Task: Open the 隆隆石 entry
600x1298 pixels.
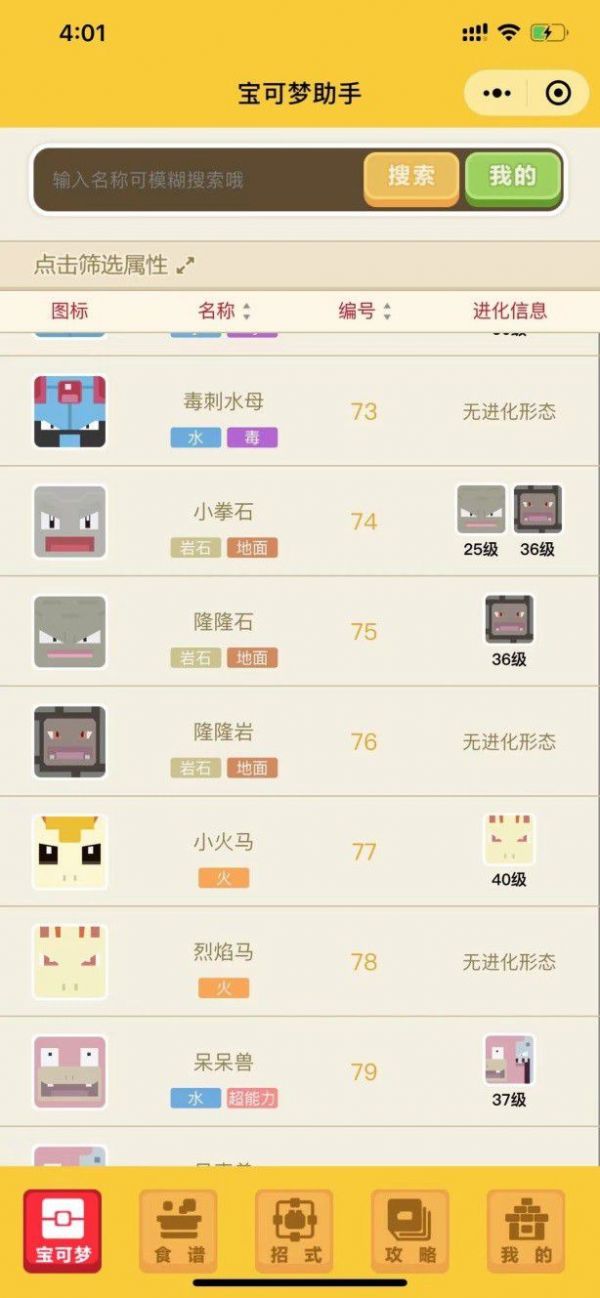Action: coord(300,631)
